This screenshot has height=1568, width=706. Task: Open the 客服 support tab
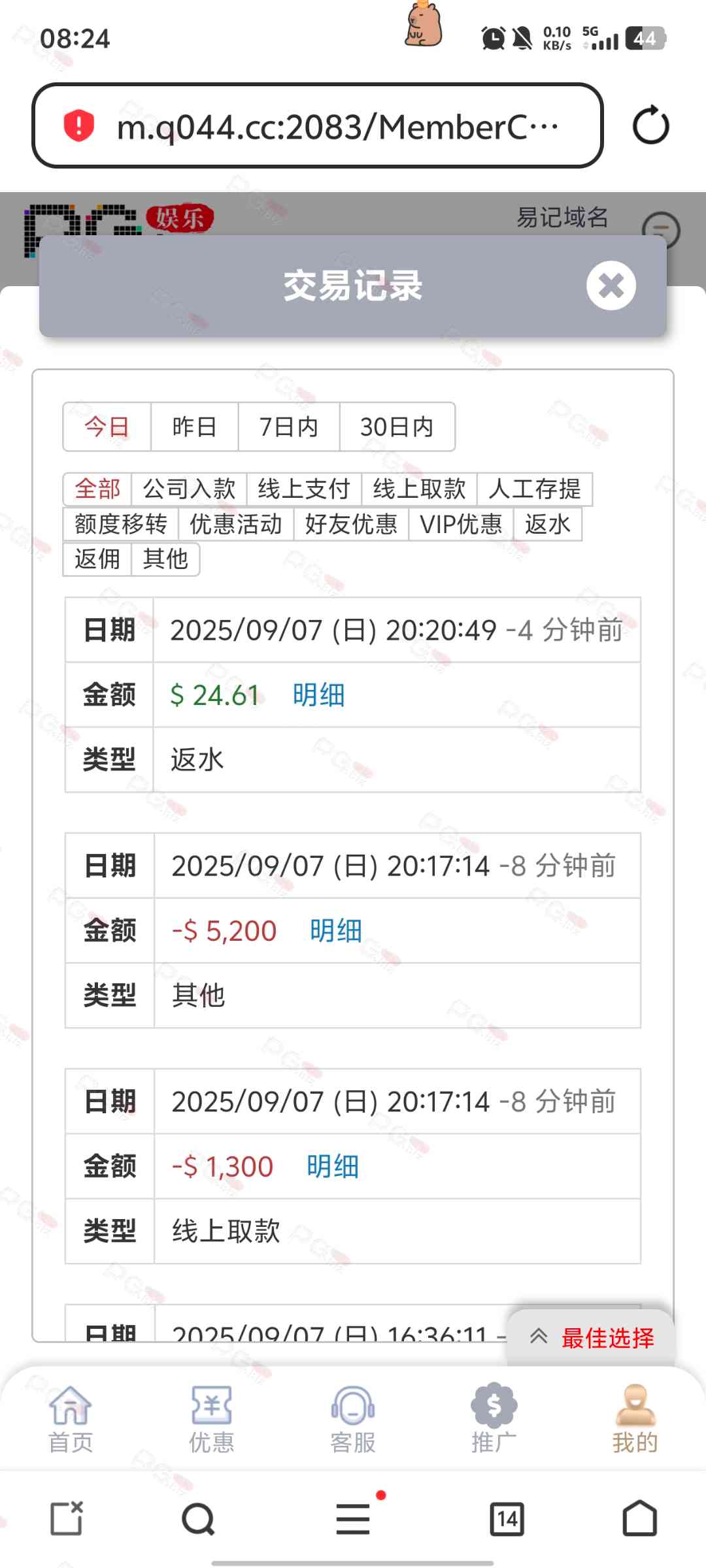click(x=353, y=1418)
